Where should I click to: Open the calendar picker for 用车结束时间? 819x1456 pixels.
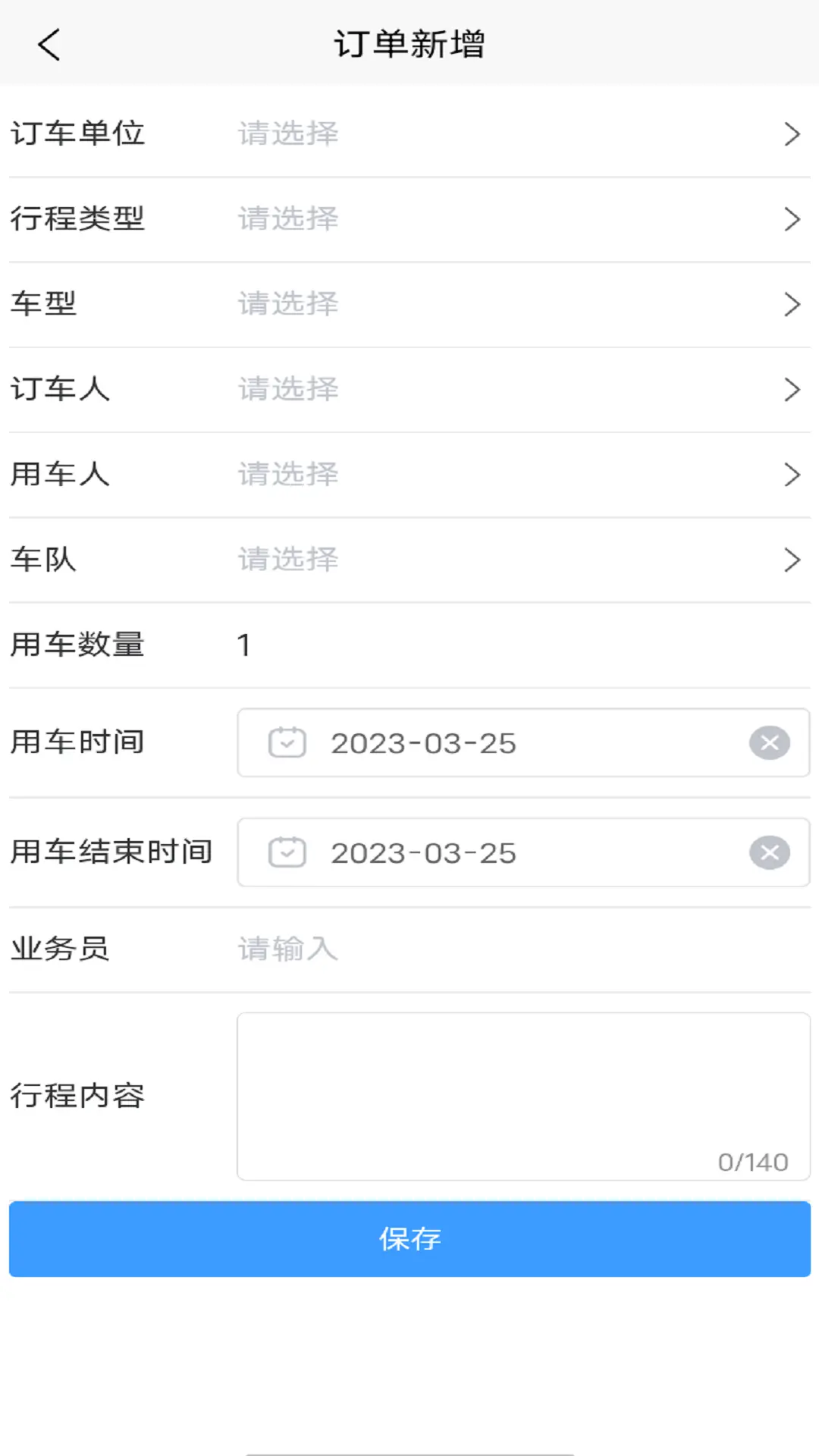coord(286,852)
